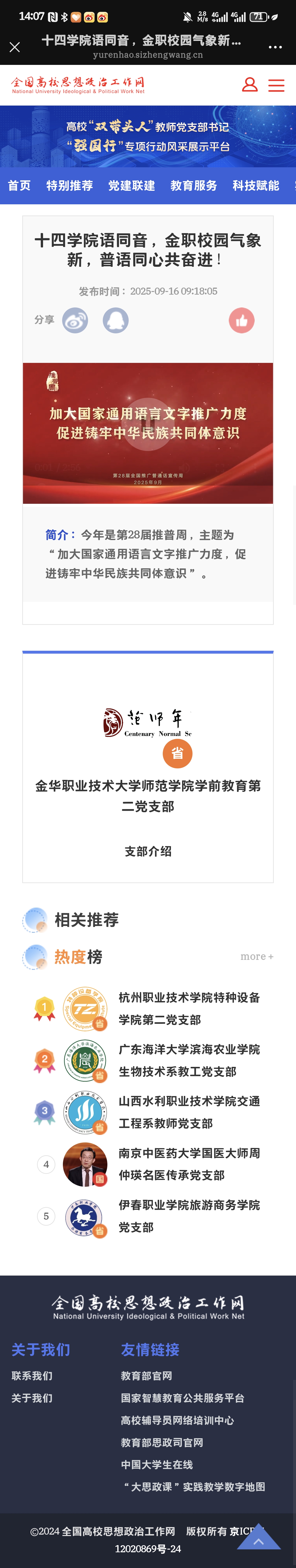296x1568 pixels.
Task: Open 支部介绍 for the party branch
Action: 148,851
